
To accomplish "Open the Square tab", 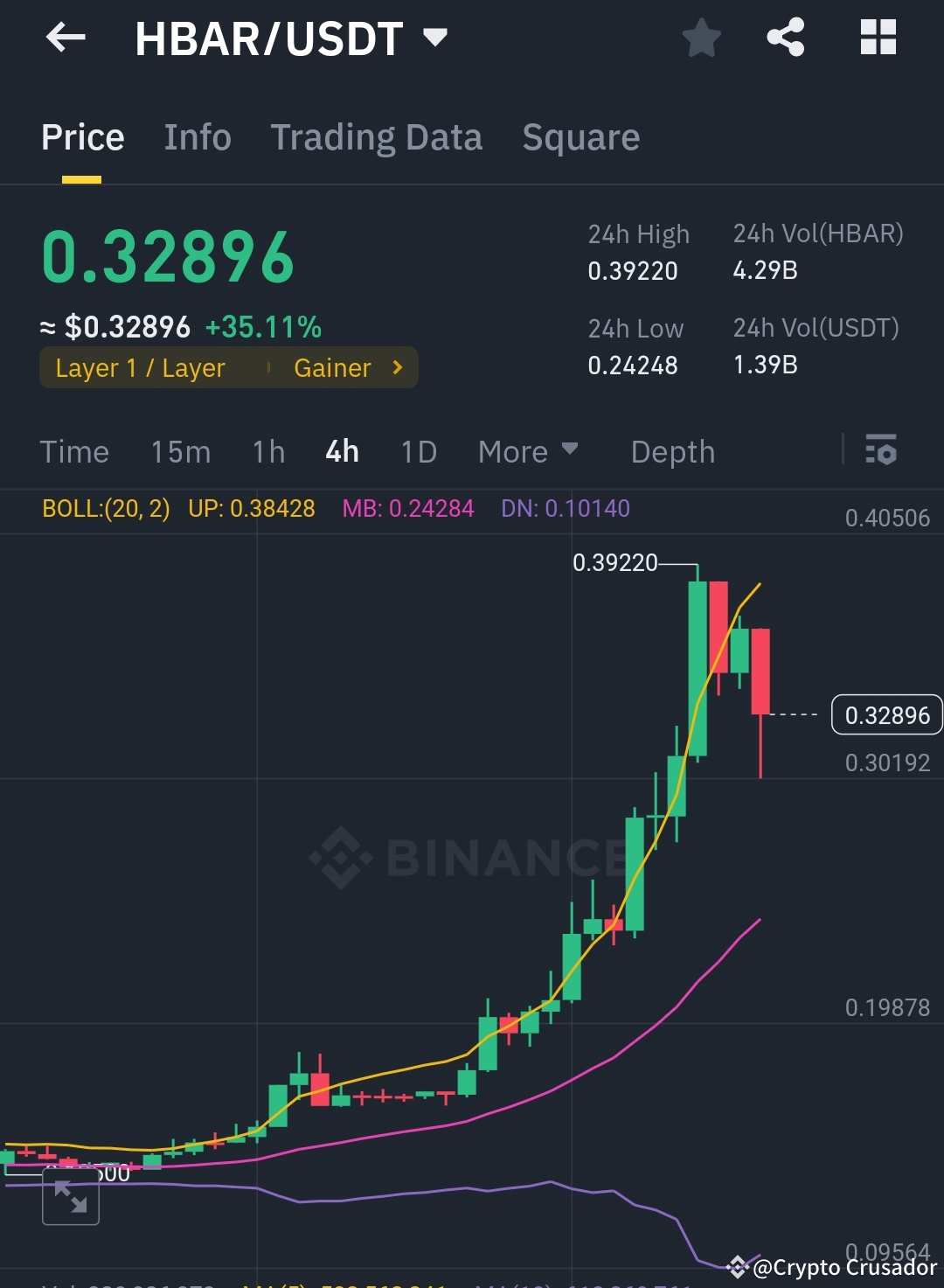I will tap(580, 137).
